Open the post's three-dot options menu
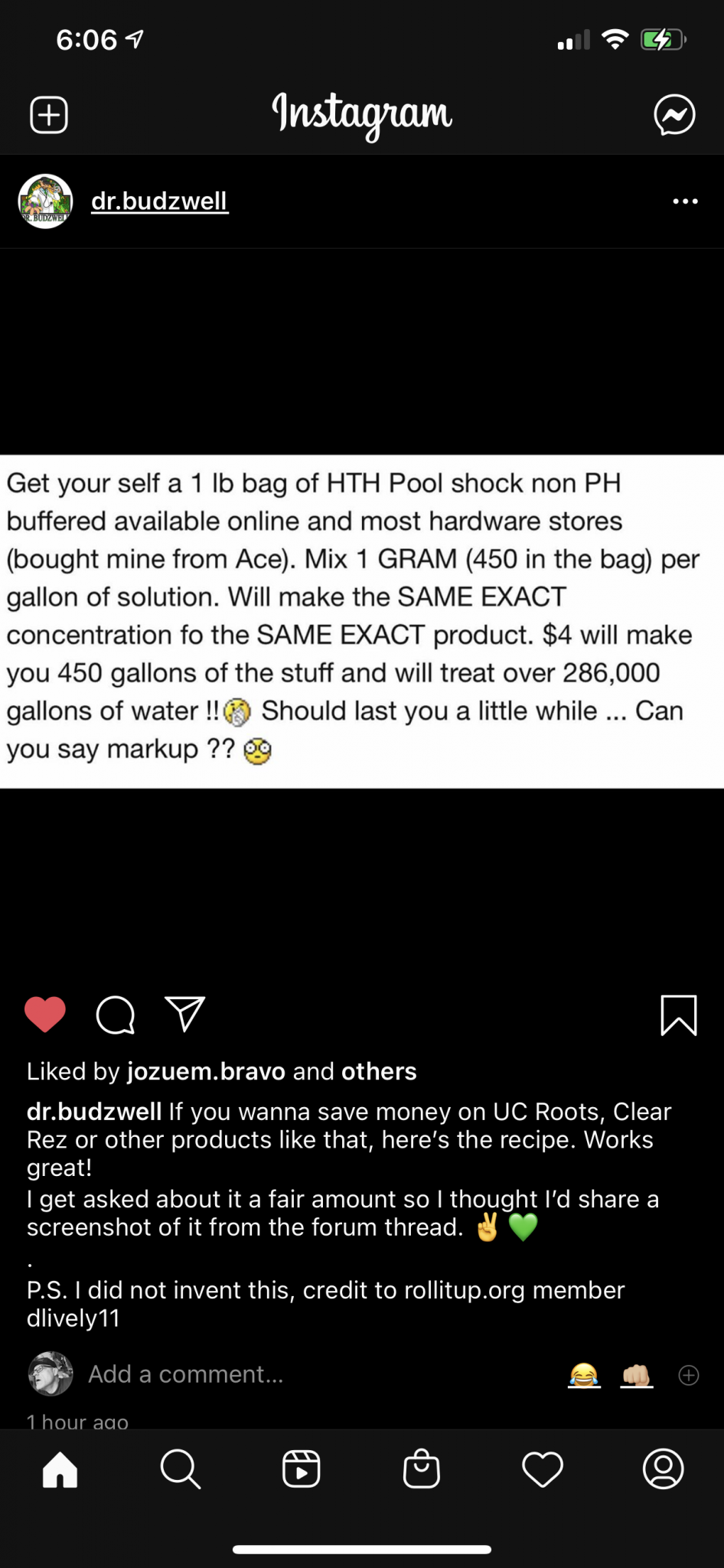 click(685, 201)
